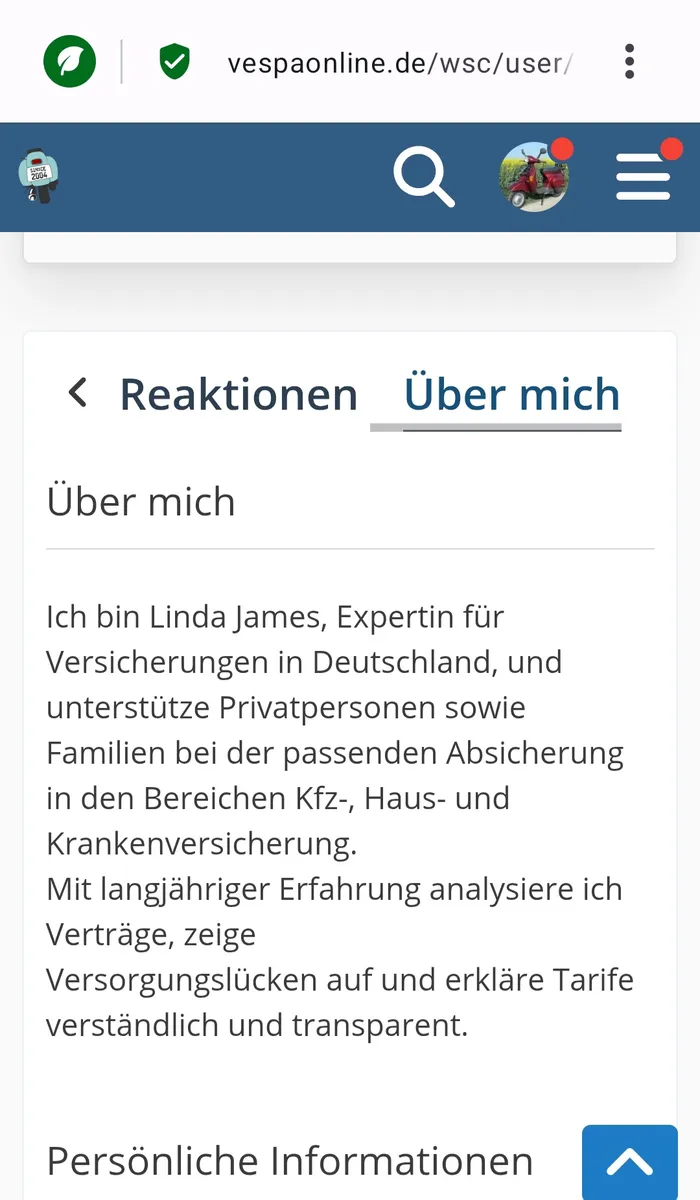Go to the Vespa Online home logo
The image size is (700, 1200).
pyautogui.click(x=39, y=177)
